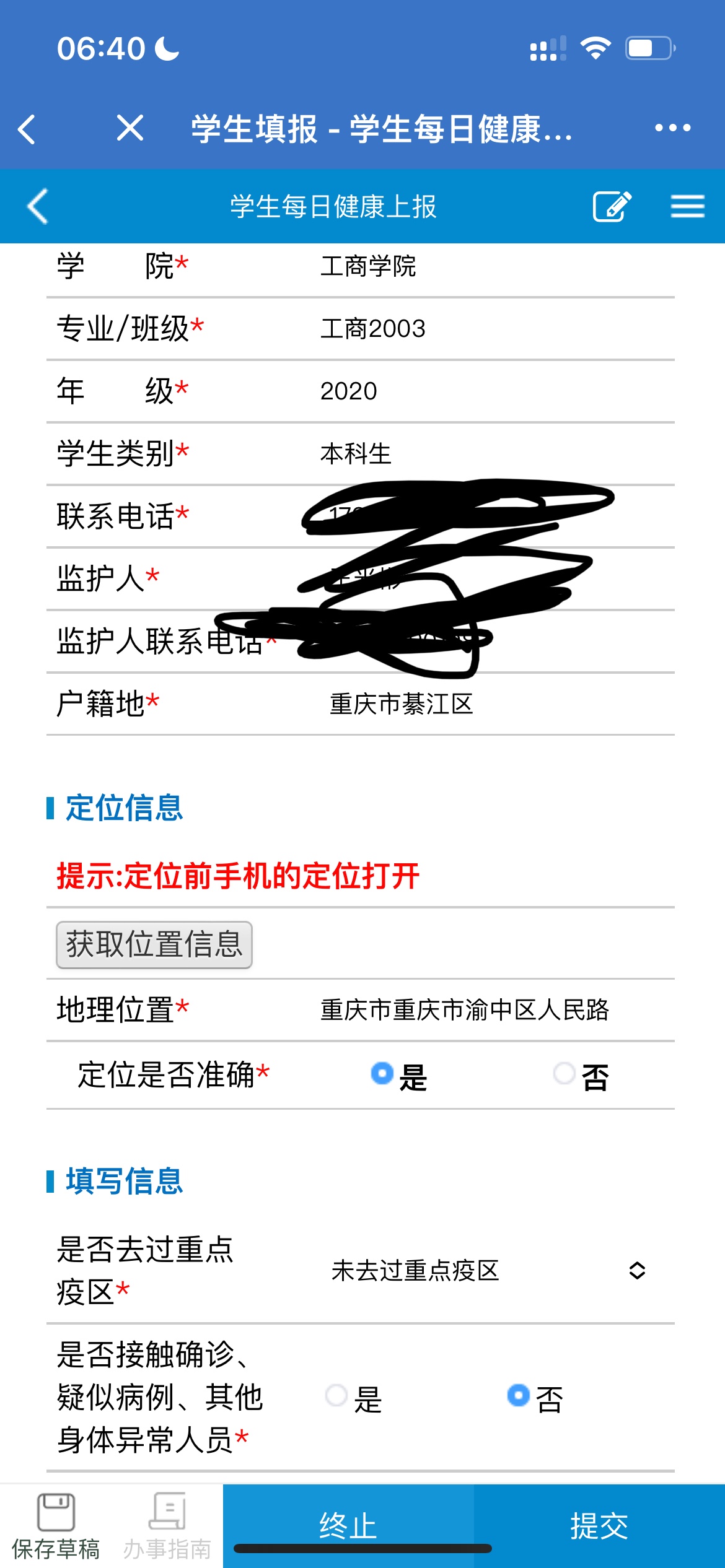Tap the 终止 button
The height and width of the screenshot is (1568, 725).
pyautogui.click(x=348, y=1525)
